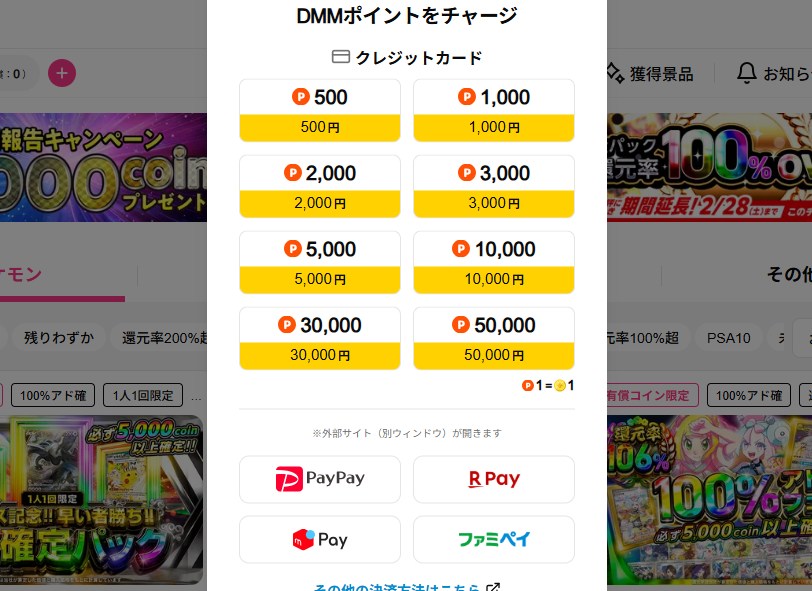Viewport: 812px width, 591px height.
Task: Pick the 2,000 point charge option
Action: [x=320, y=186]
